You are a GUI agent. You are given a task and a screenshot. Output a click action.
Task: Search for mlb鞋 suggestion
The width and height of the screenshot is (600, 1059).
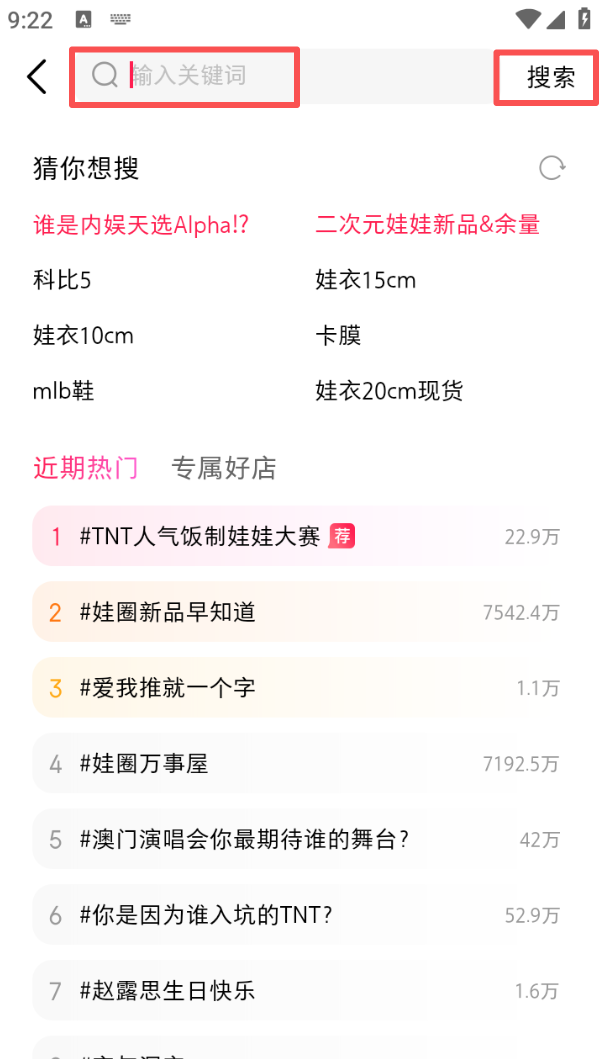point(63,390)
